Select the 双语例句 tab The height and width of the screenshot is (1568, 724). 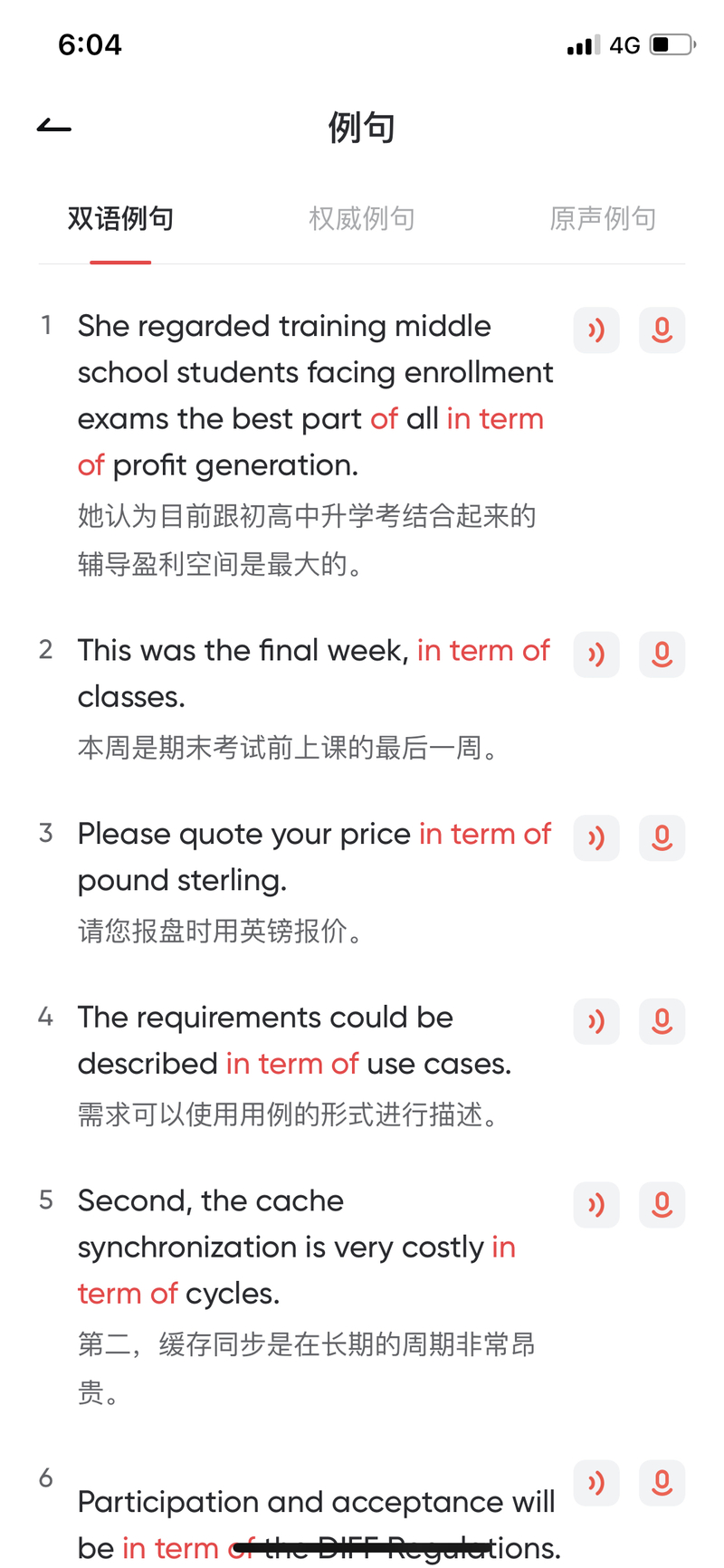pos(120,218)
